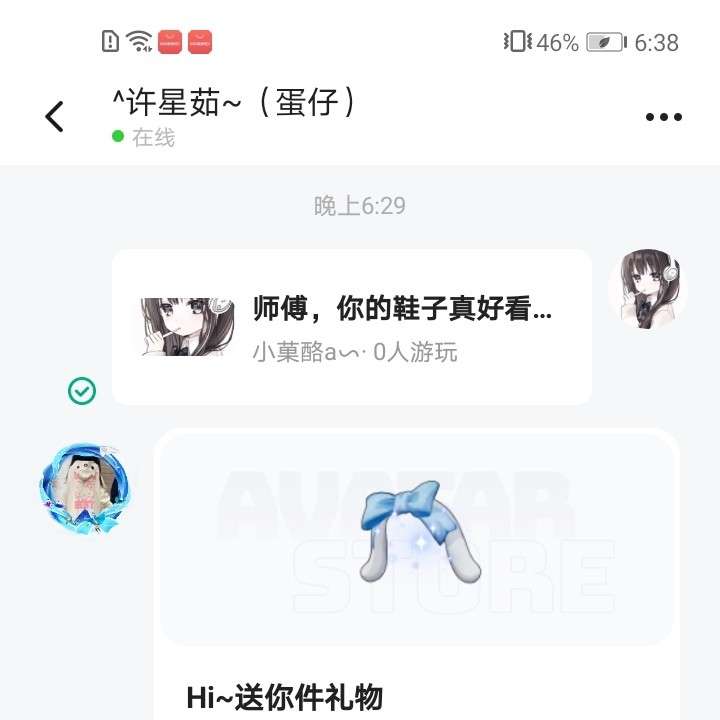Open 许星茹's avatar profile

tap(85, 488)
